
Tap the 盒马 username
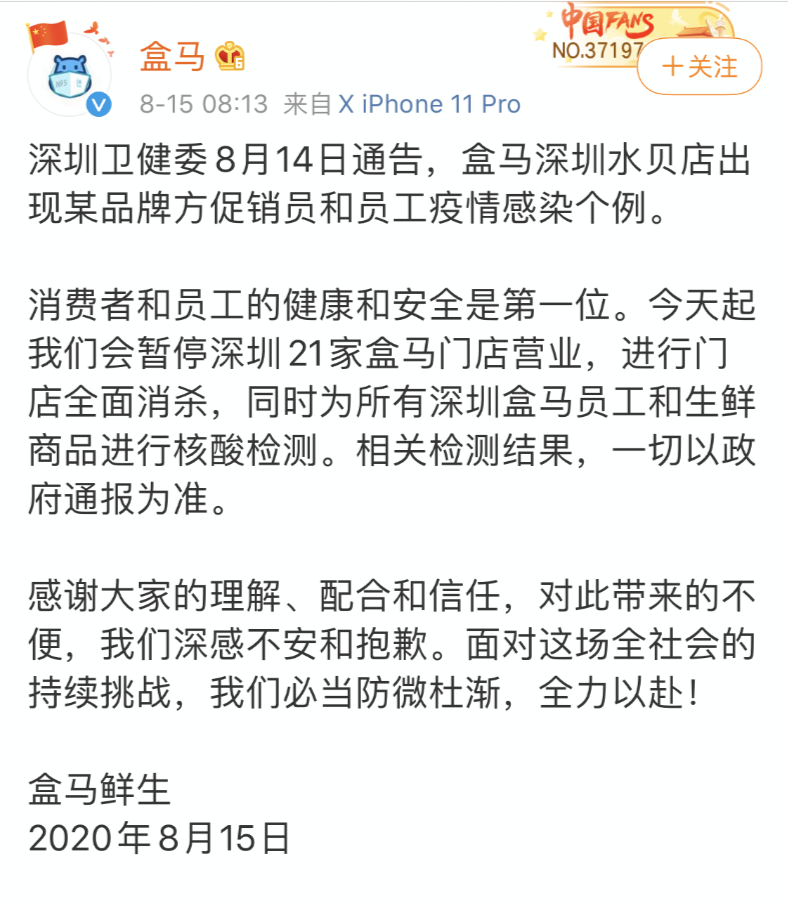[172, 57]
